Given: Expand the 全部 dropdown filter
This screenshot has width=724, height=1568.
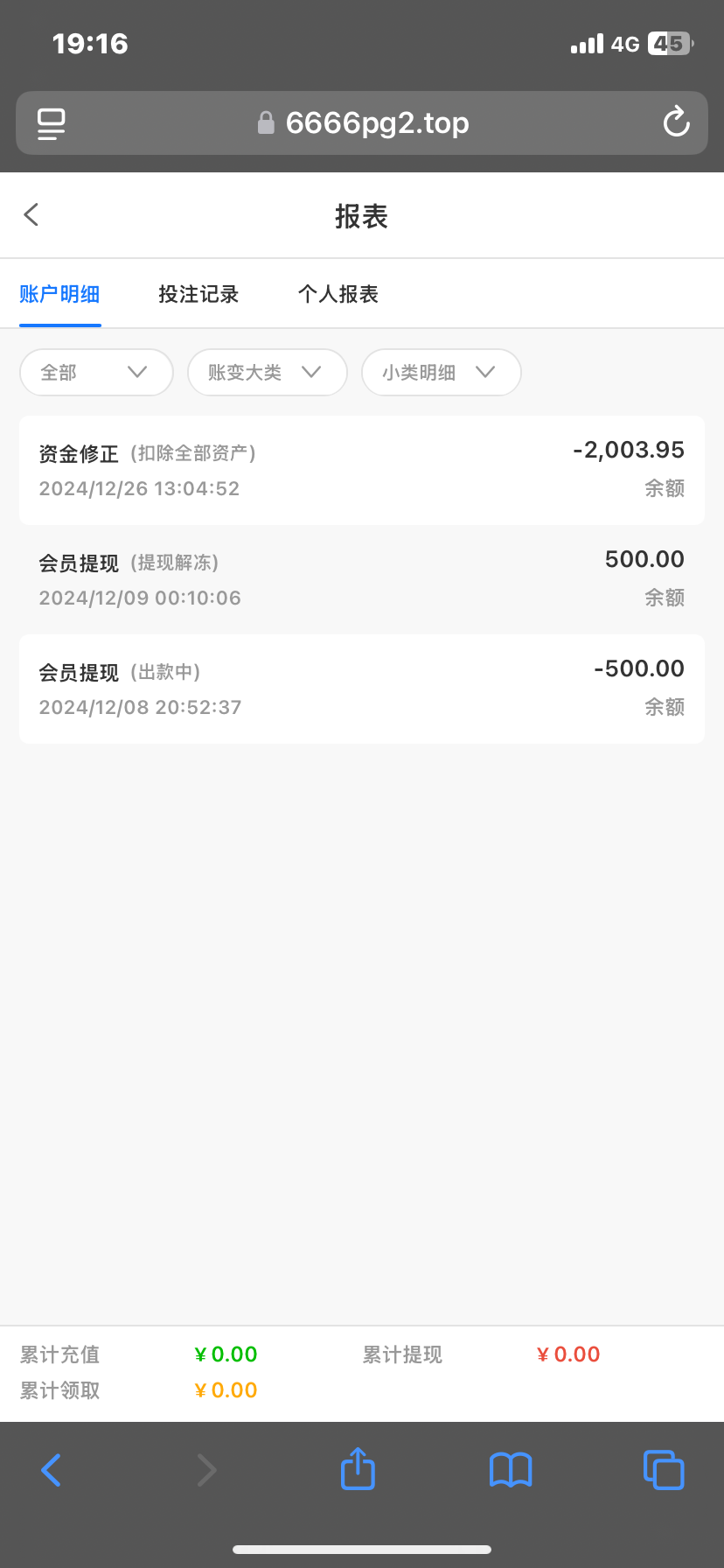Looking at the screenshot, I should (96, 373).
